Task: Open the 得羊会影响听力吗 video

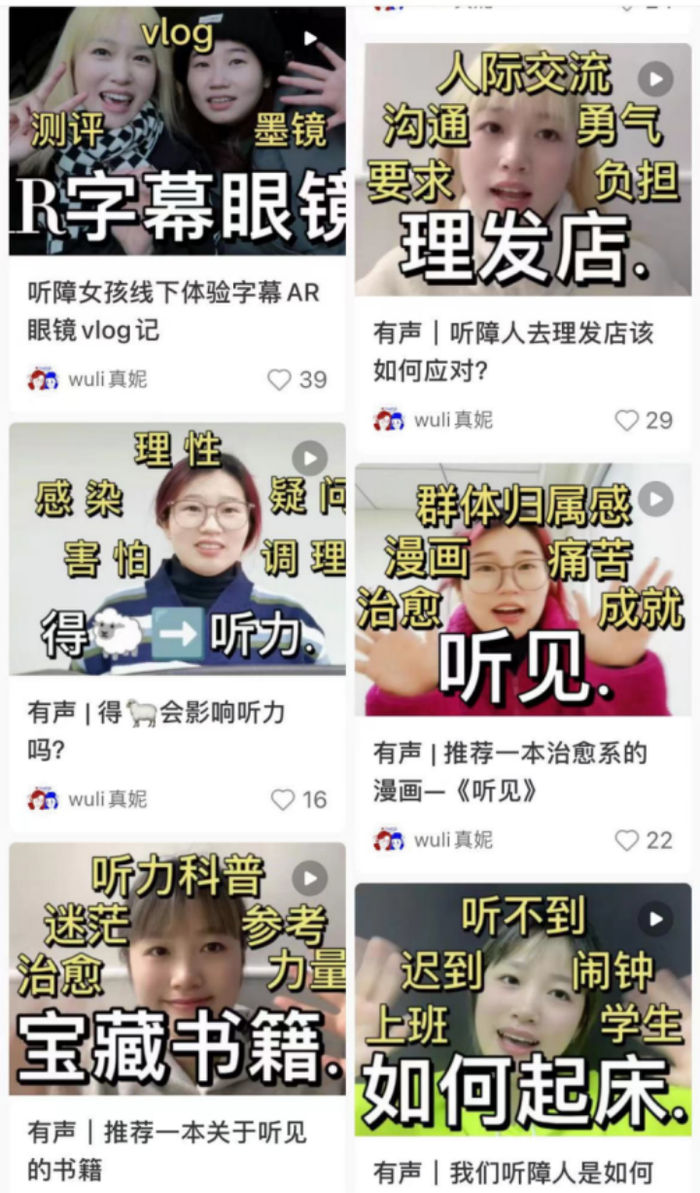Action: pos(177,548)
